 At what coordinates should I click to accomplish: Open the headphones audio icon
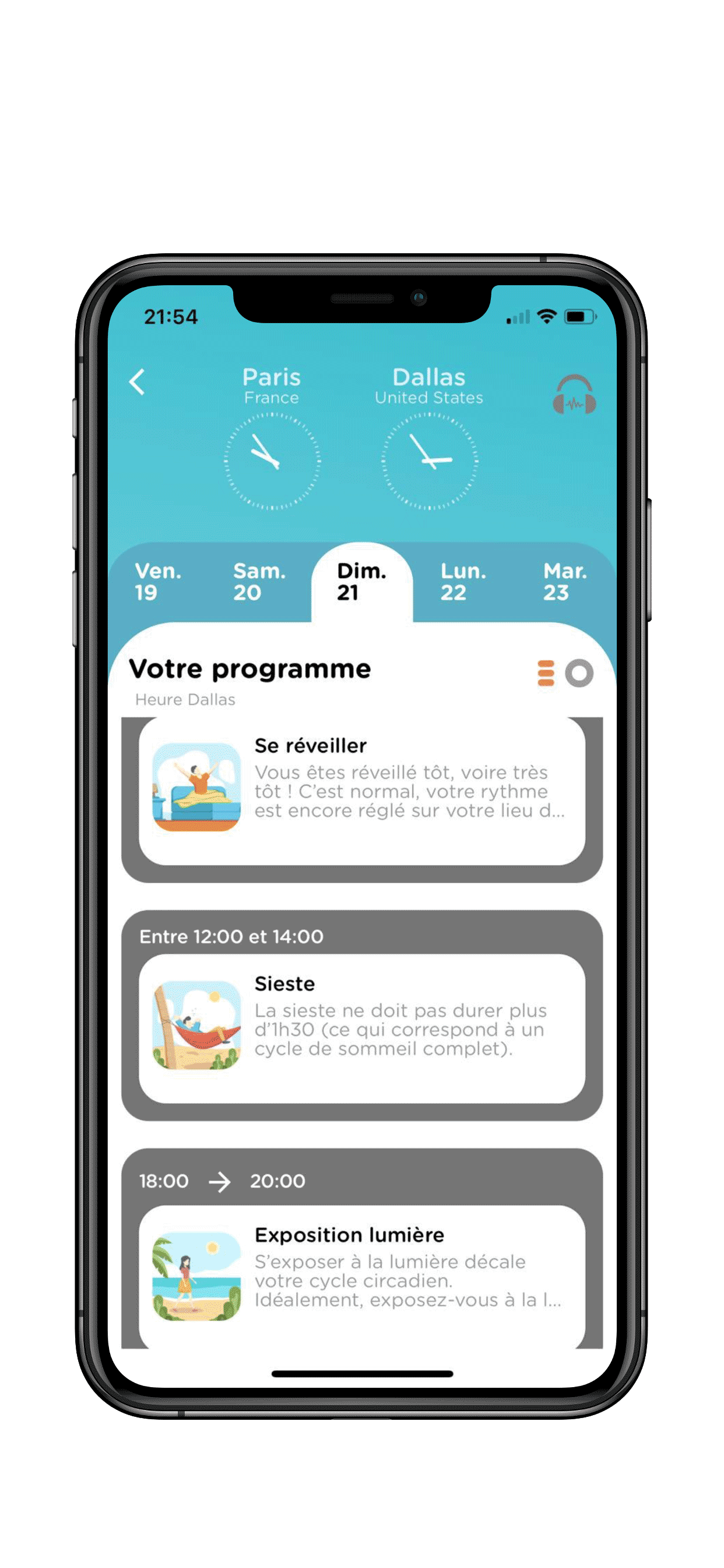(574, 395)
